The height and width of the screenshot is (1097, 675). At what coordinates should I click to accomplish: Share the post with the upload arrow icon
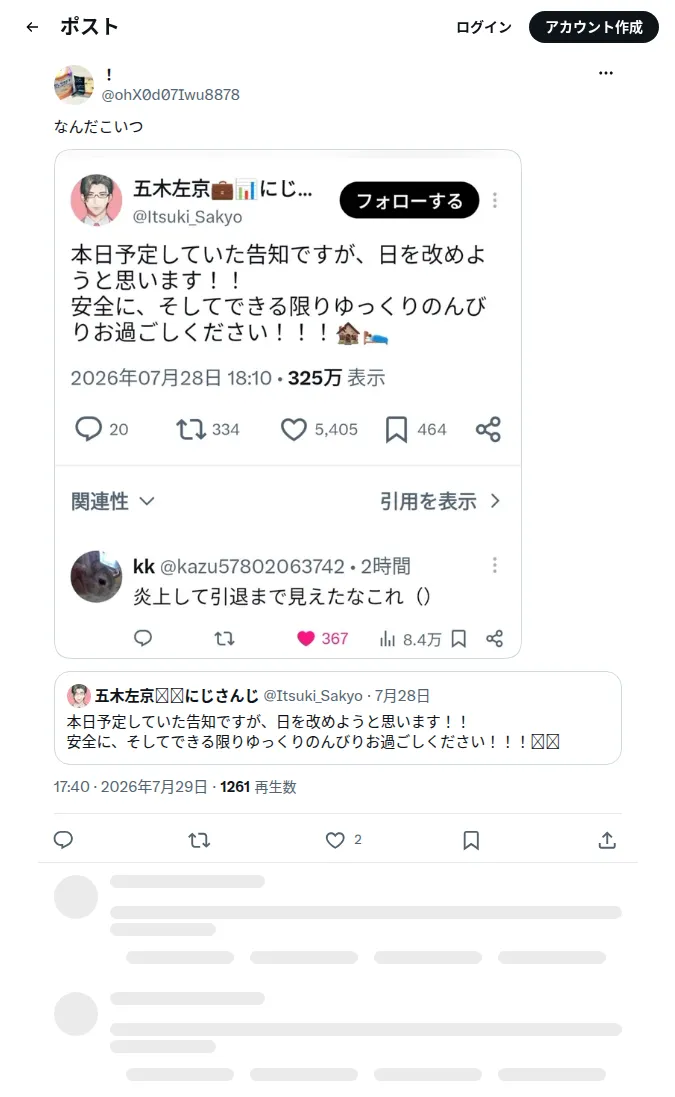607,840
